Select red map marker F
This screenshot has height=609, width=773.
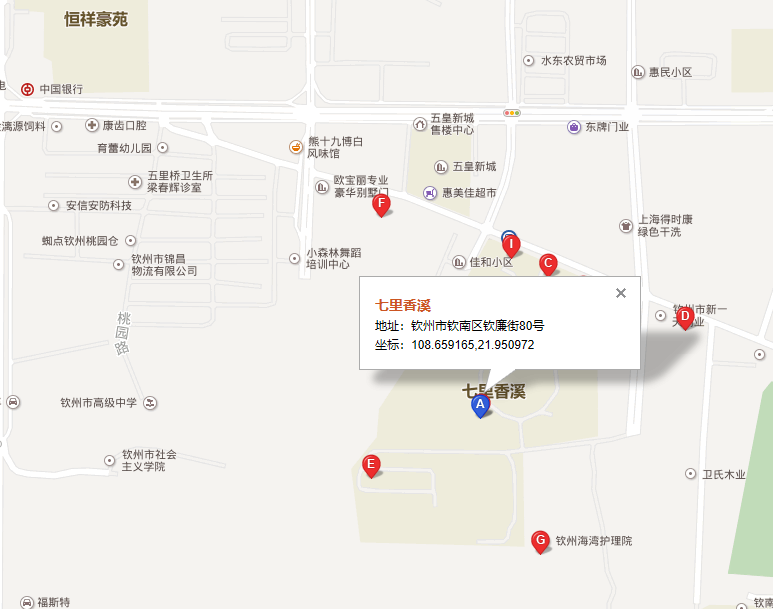380,205
